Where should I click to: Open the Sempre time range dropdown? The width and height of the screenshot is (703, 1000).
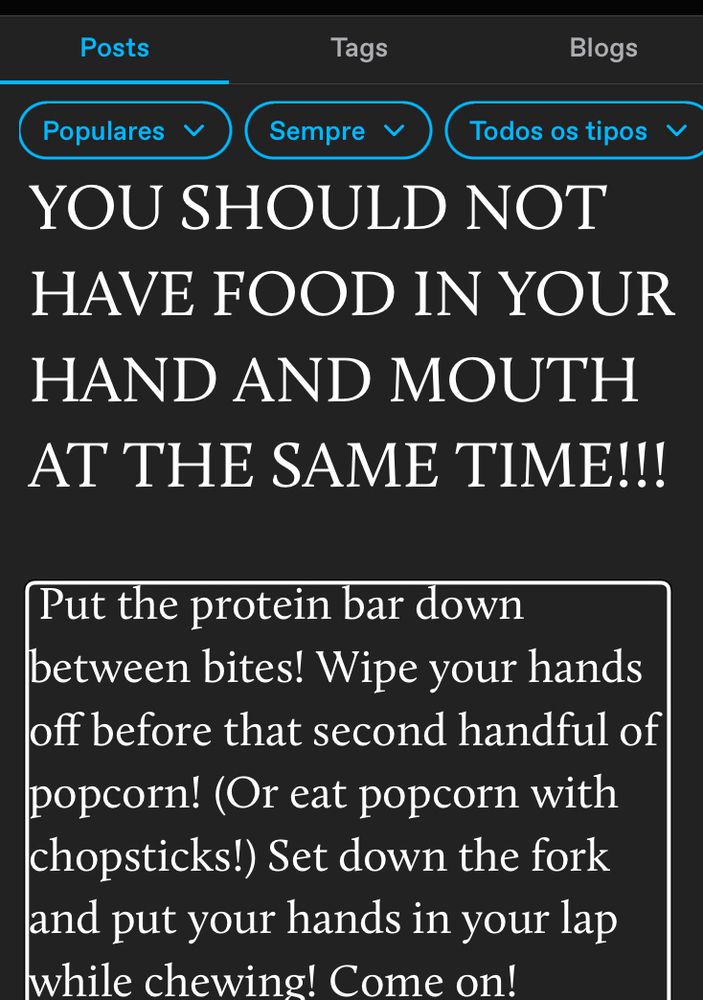point(338,131)
